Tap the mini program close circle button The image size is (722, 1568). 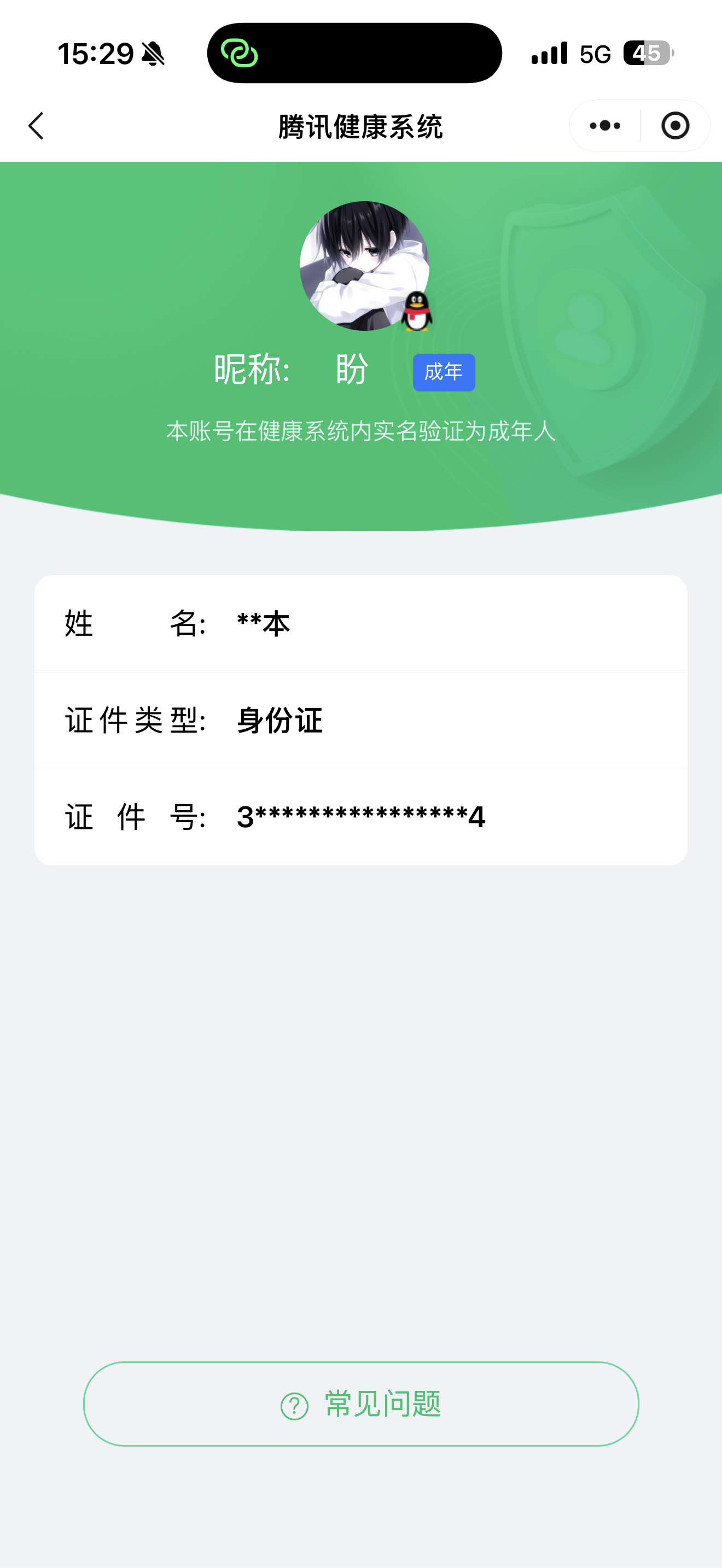click(x=674, y=126)
